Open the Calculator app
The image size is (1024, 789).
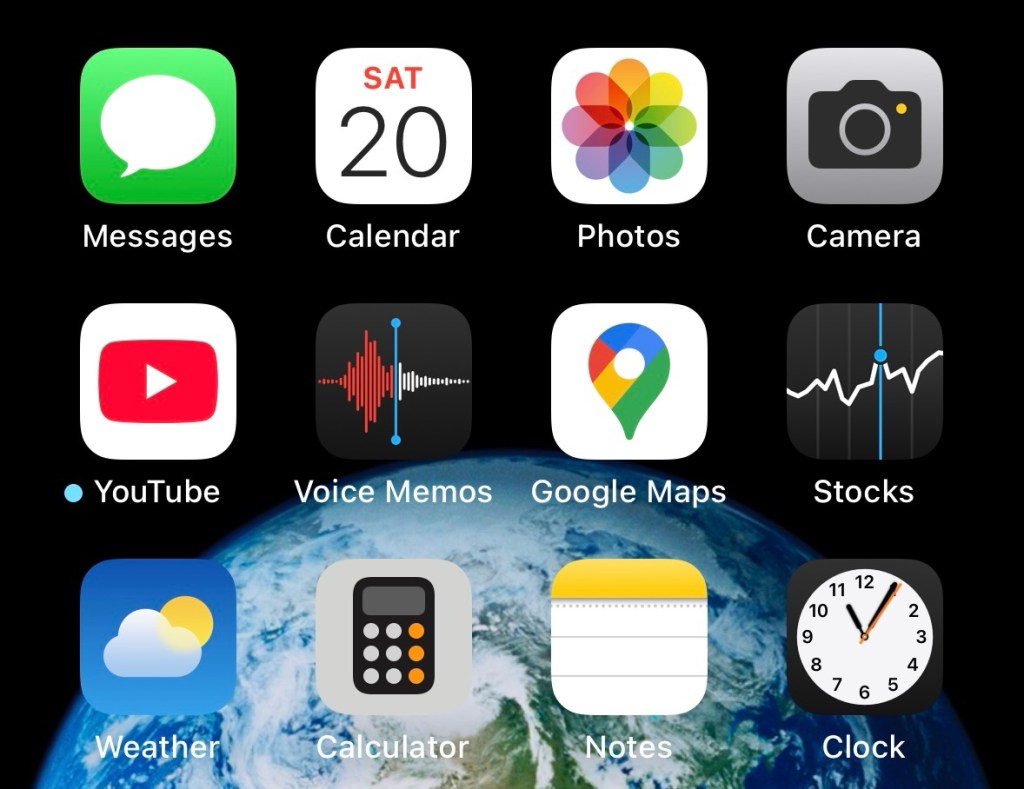(393, 636)
